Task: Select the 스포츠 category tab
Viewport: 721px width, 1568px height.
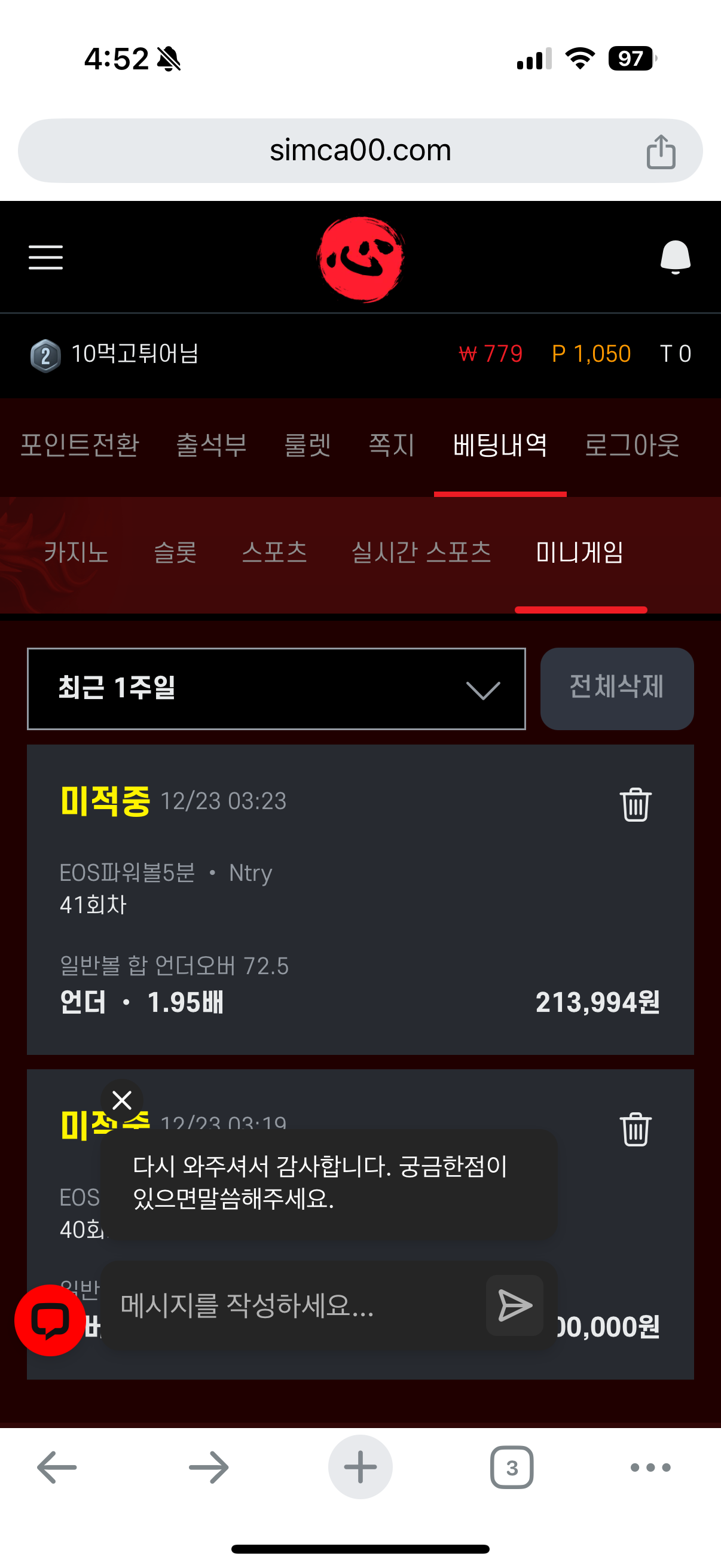Action: [274, 553]
